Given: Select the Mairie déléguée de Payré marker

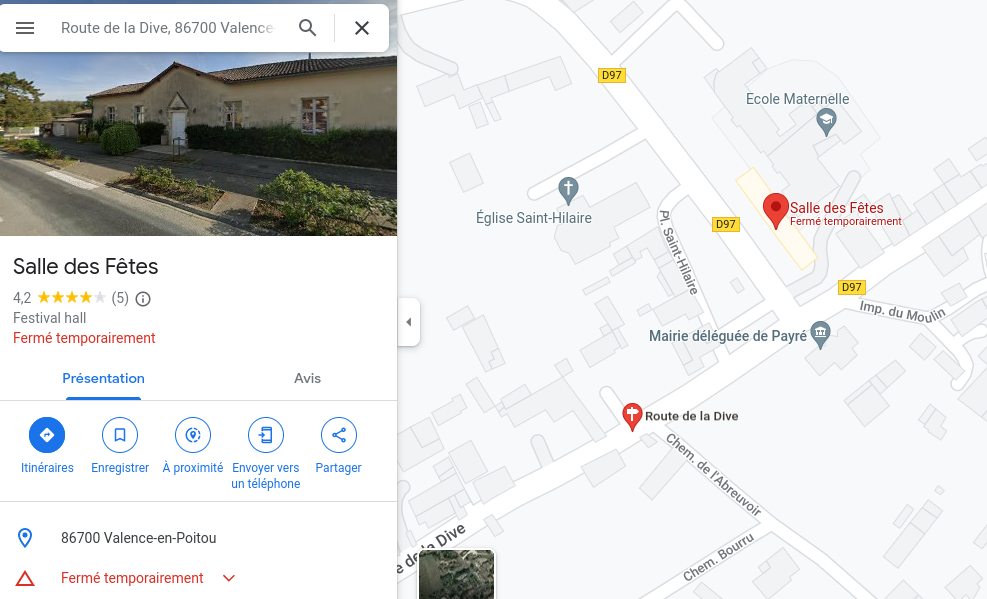Looking at the screenshot, I should click(821, 333).
